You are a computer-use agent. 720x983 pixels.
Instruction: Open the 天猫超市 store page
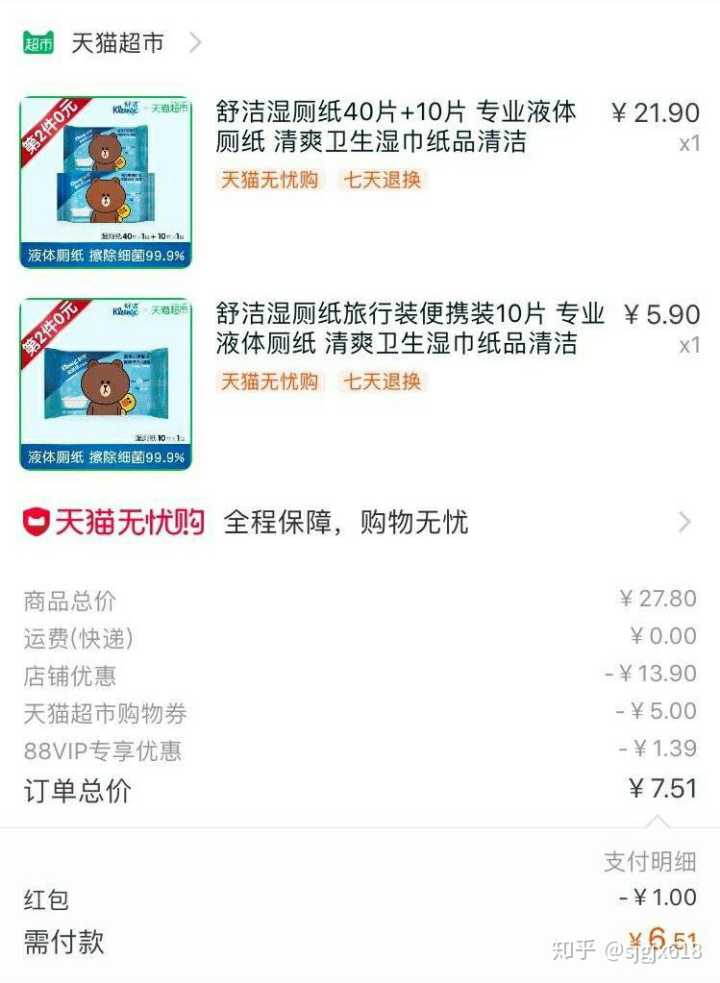[116, 43]
